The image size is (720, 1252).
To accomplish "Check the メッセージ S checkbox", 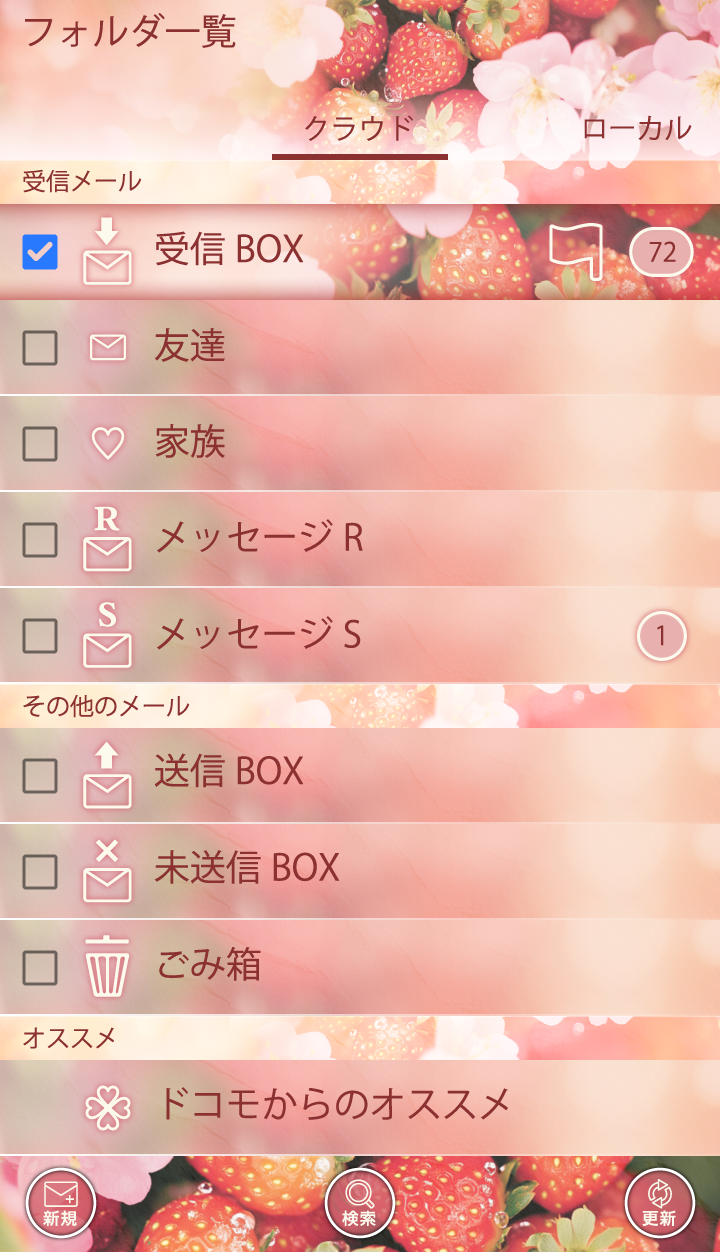I will [40, 635].
